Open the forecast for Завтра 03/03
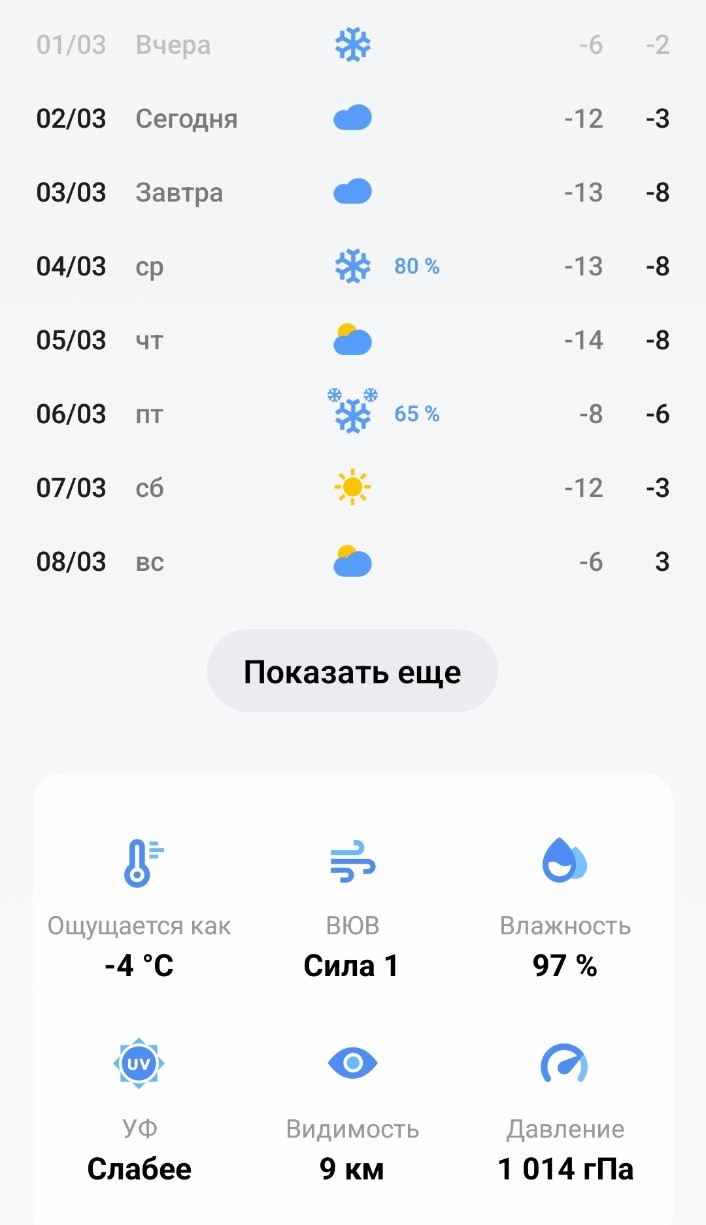This screenshot has width=706, height=1225. point(352,193)
